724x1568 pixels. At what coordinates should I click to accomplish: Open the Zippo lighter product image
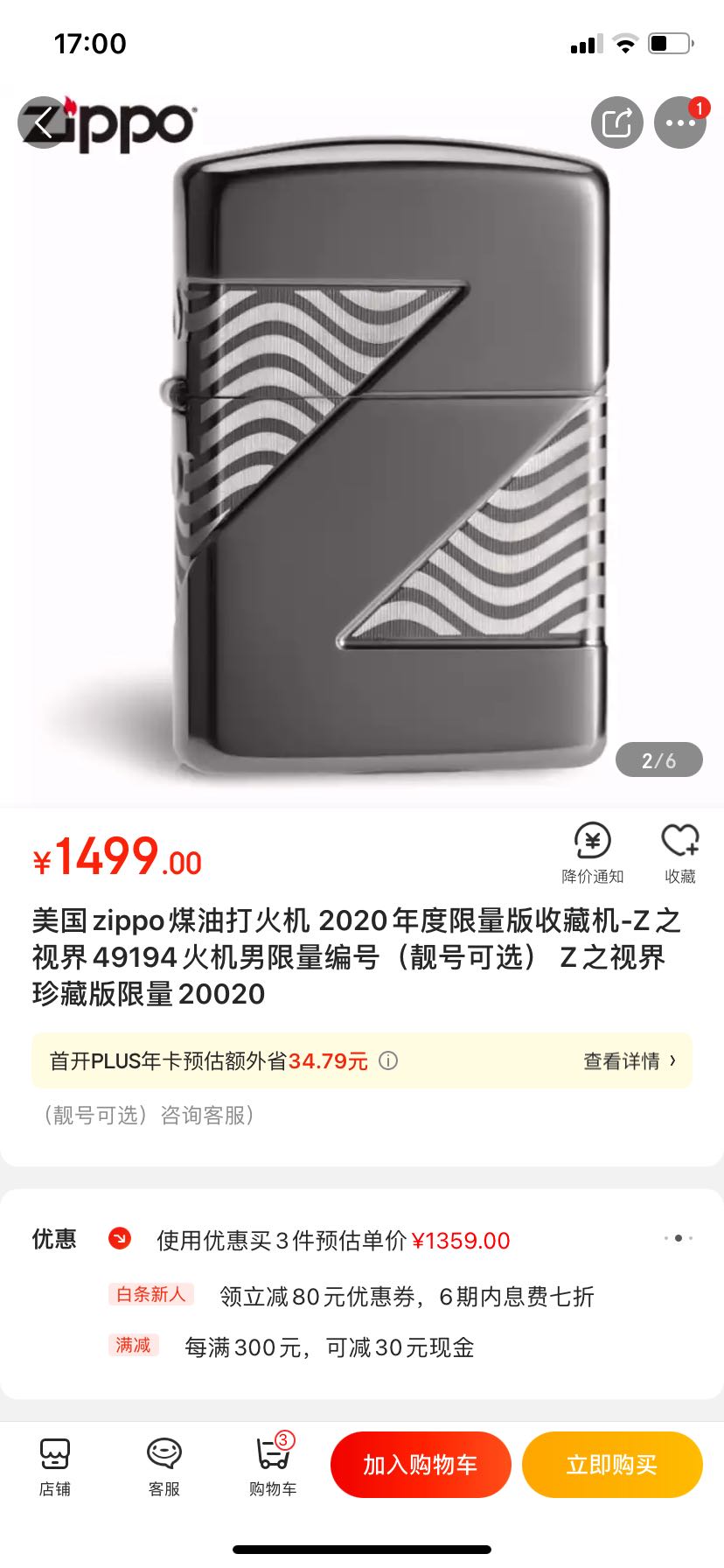coord(362,455)
